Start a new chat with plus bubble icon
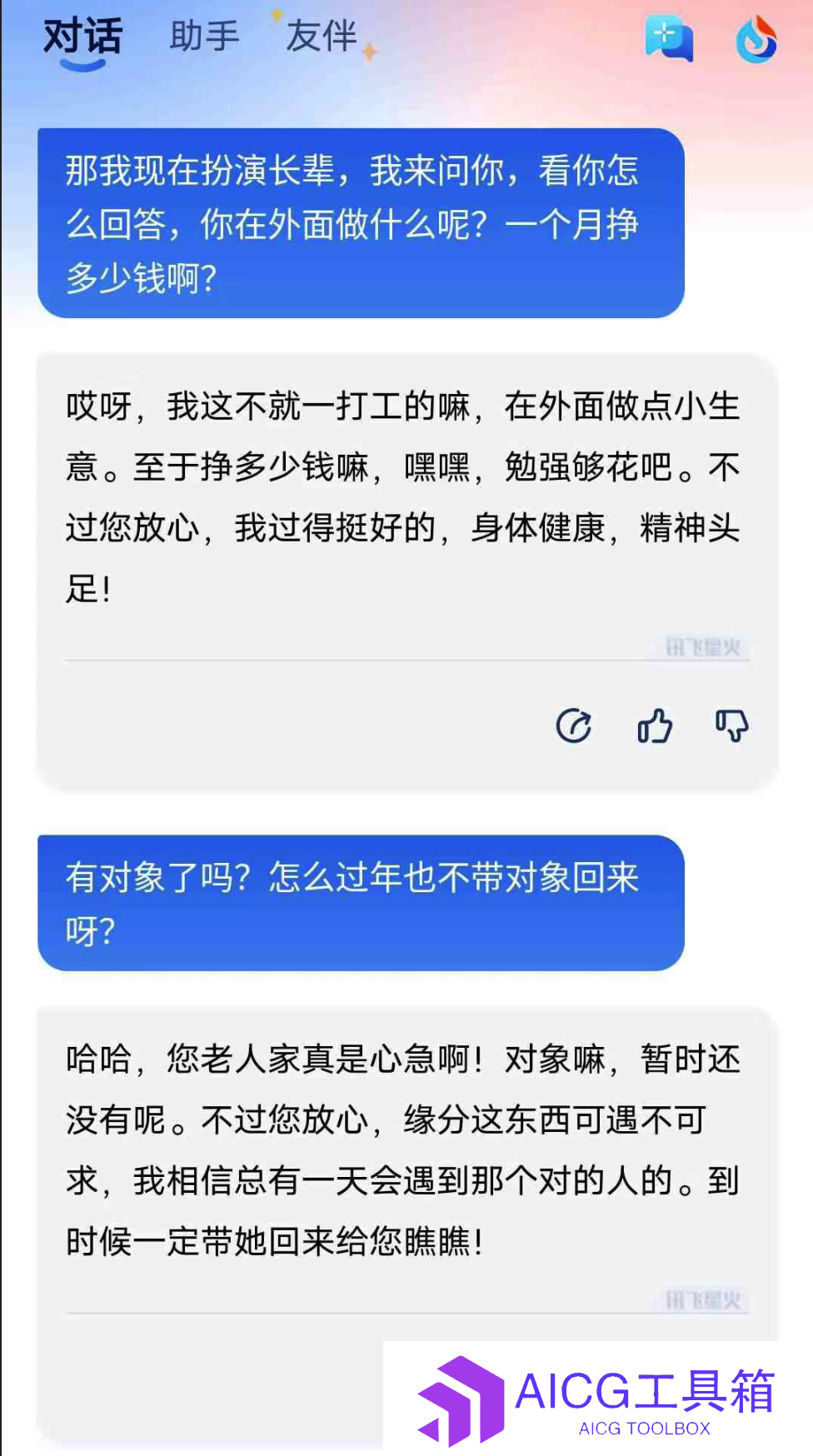 668,38
